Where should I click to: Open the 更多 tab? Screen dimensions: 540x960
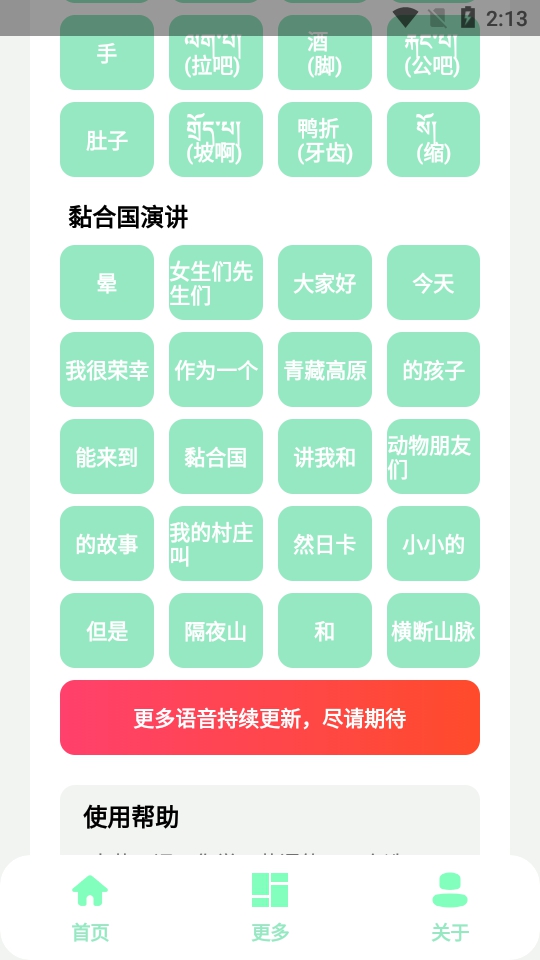point(270,906)
